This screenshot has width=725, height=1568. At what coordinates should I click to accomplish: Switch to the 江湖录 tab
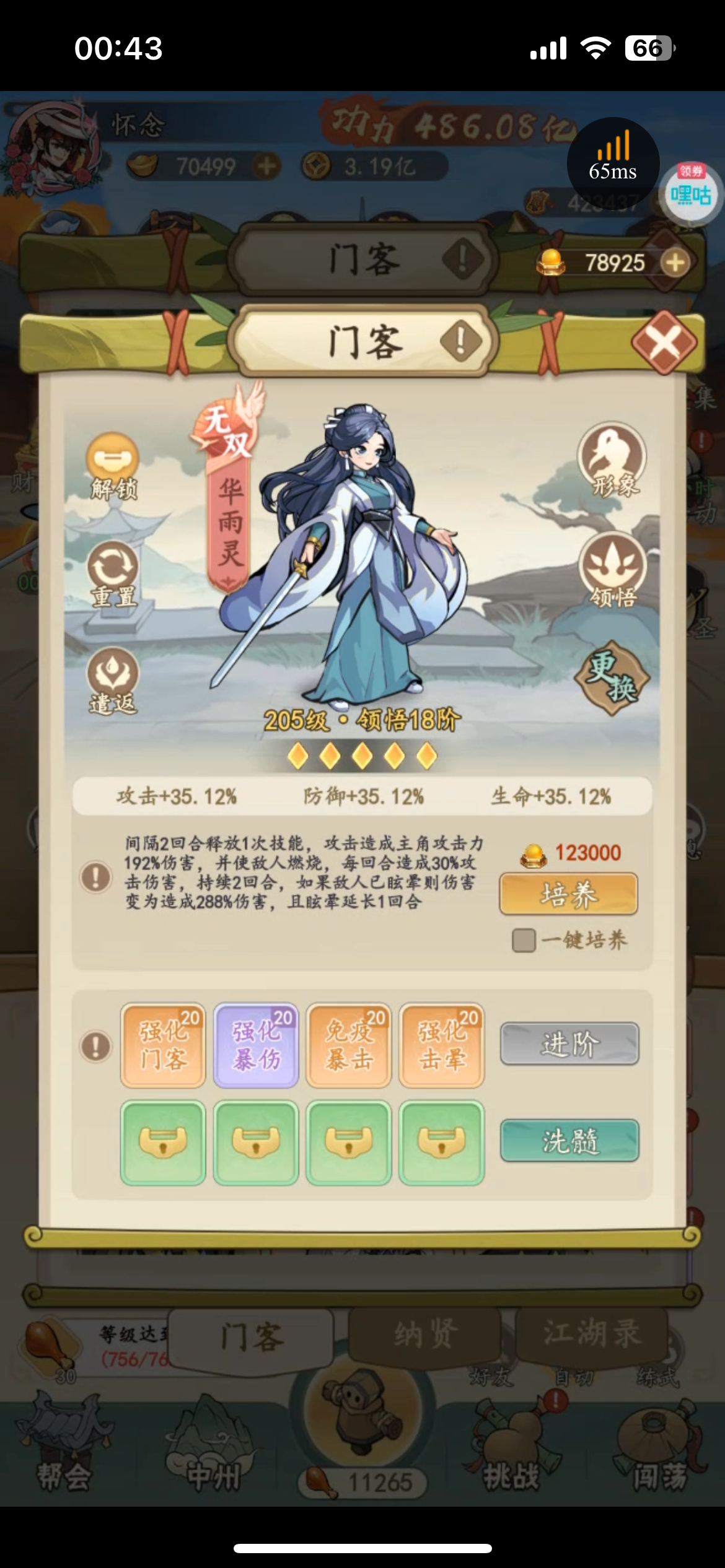pyautogui.click(x=591, y=1333)
